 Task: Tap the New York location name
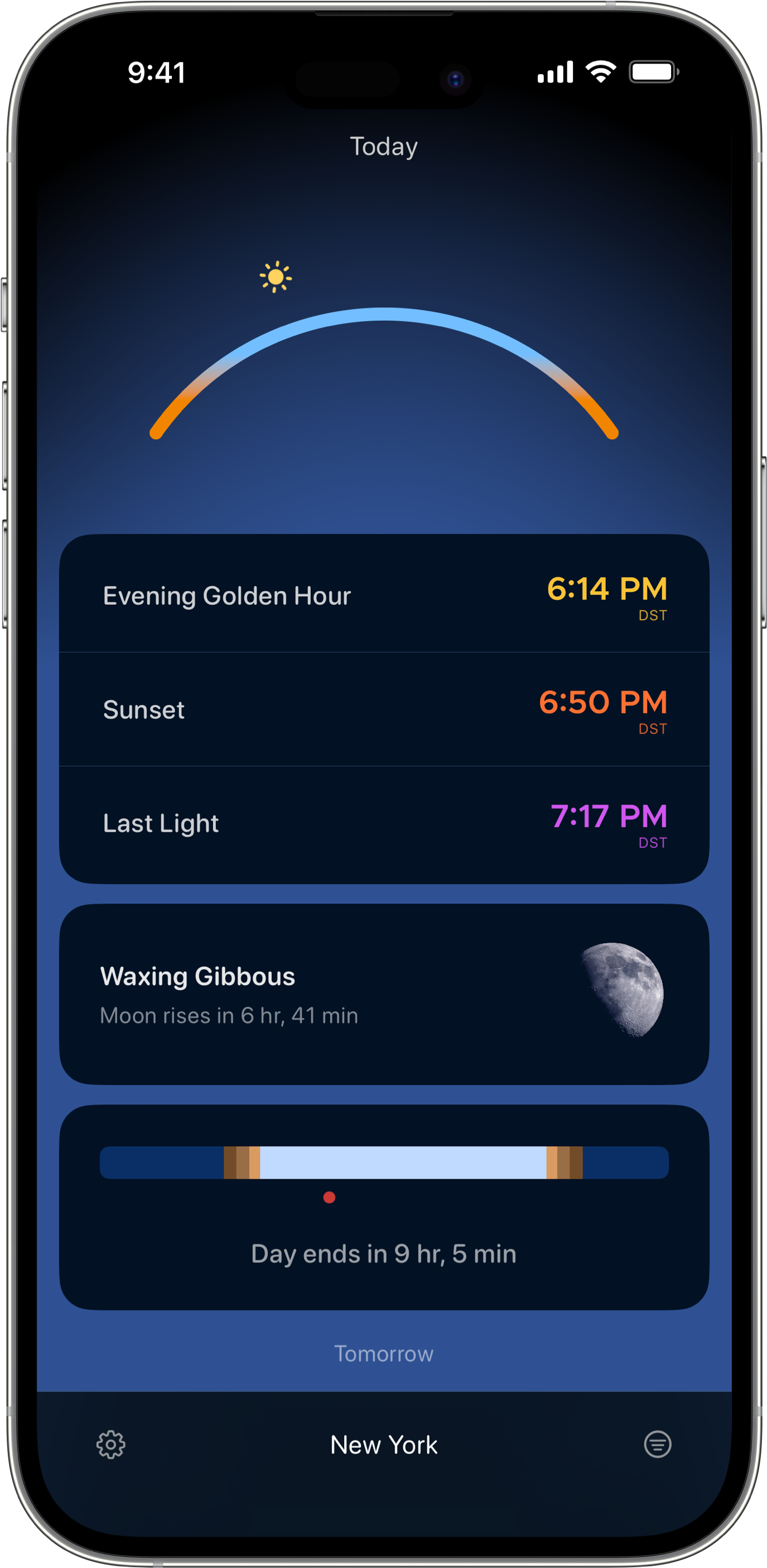[384, 1444]
